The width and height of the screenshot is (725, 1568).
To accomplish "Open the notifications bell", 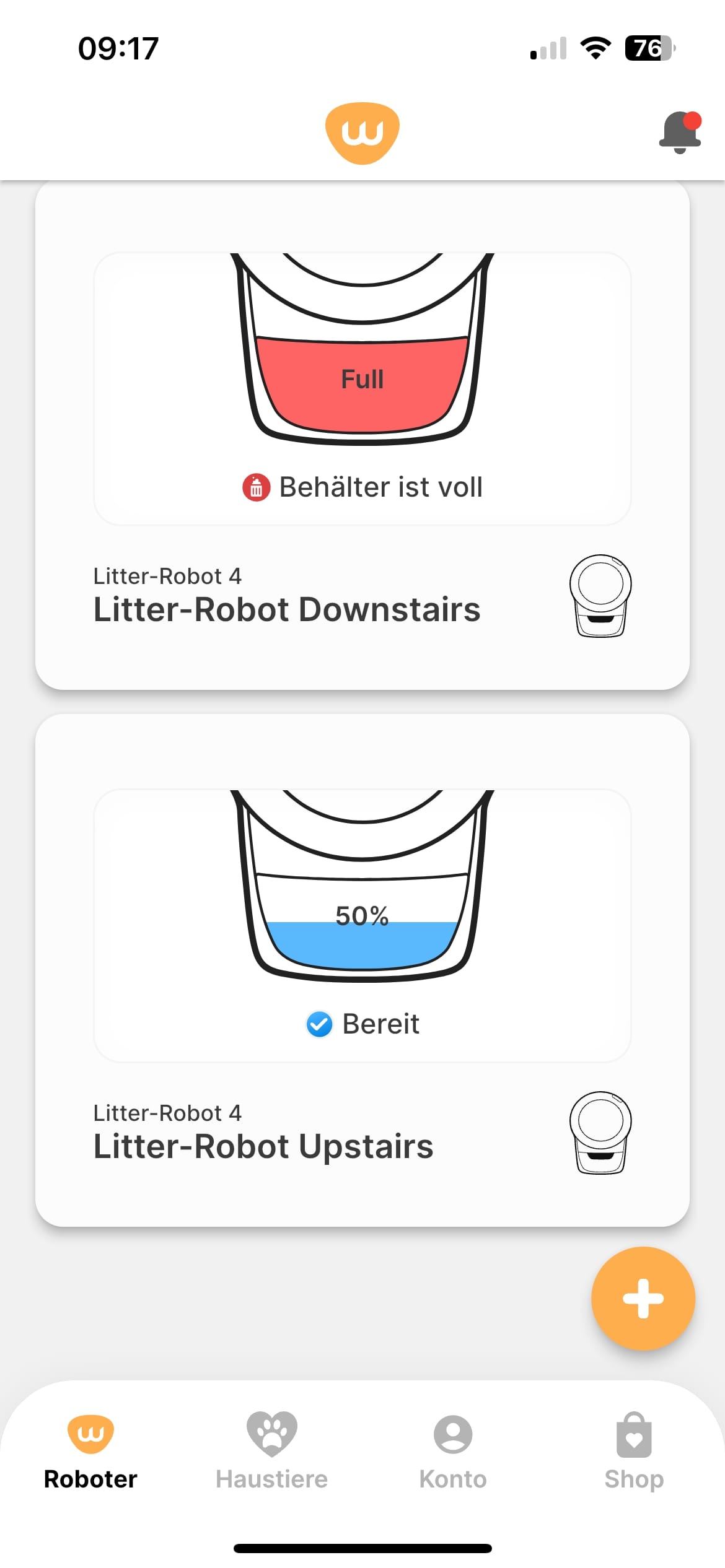I will tap(680, 132).
